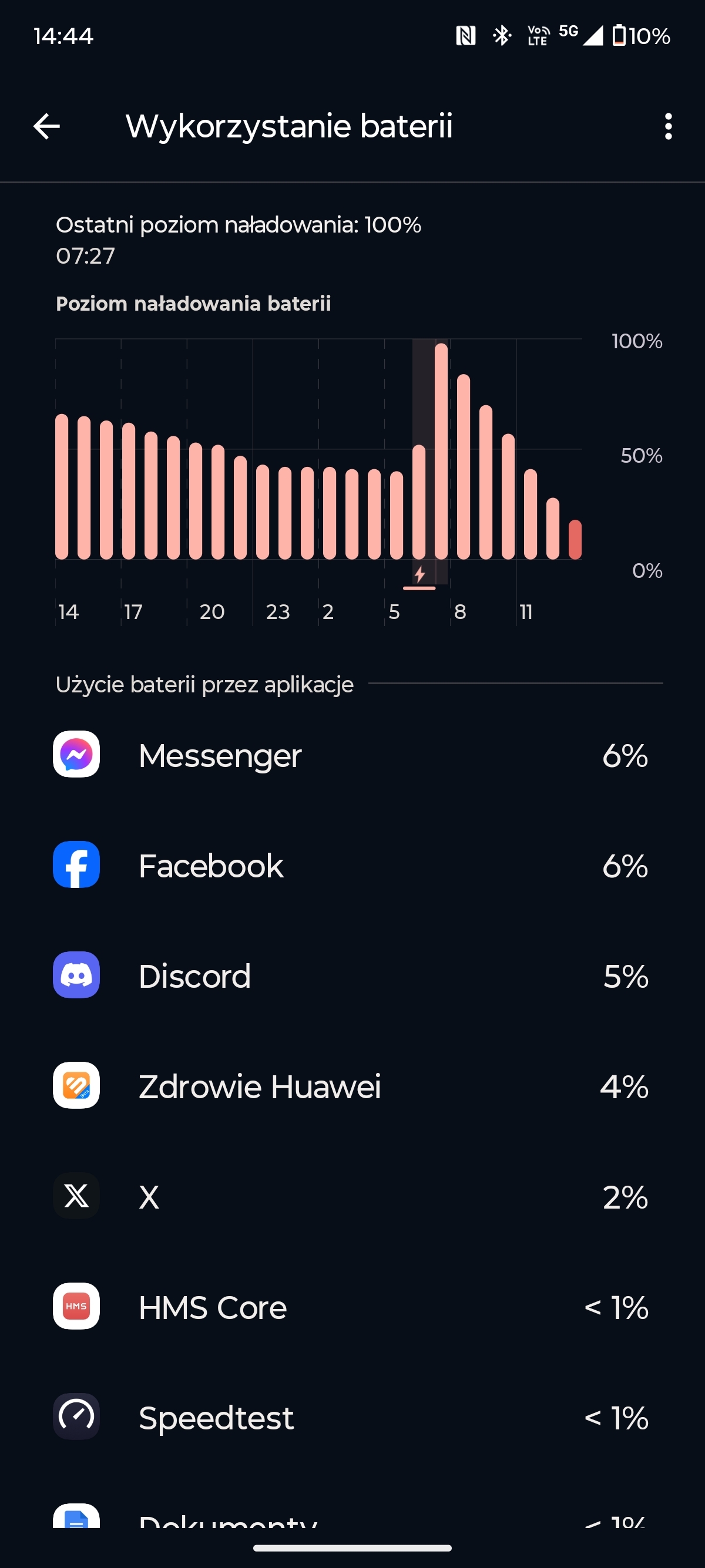Viewport: 705px width, 1568px height.
Task: Open Speedtest battery usage details
Action: click(x=352, y=1418)
